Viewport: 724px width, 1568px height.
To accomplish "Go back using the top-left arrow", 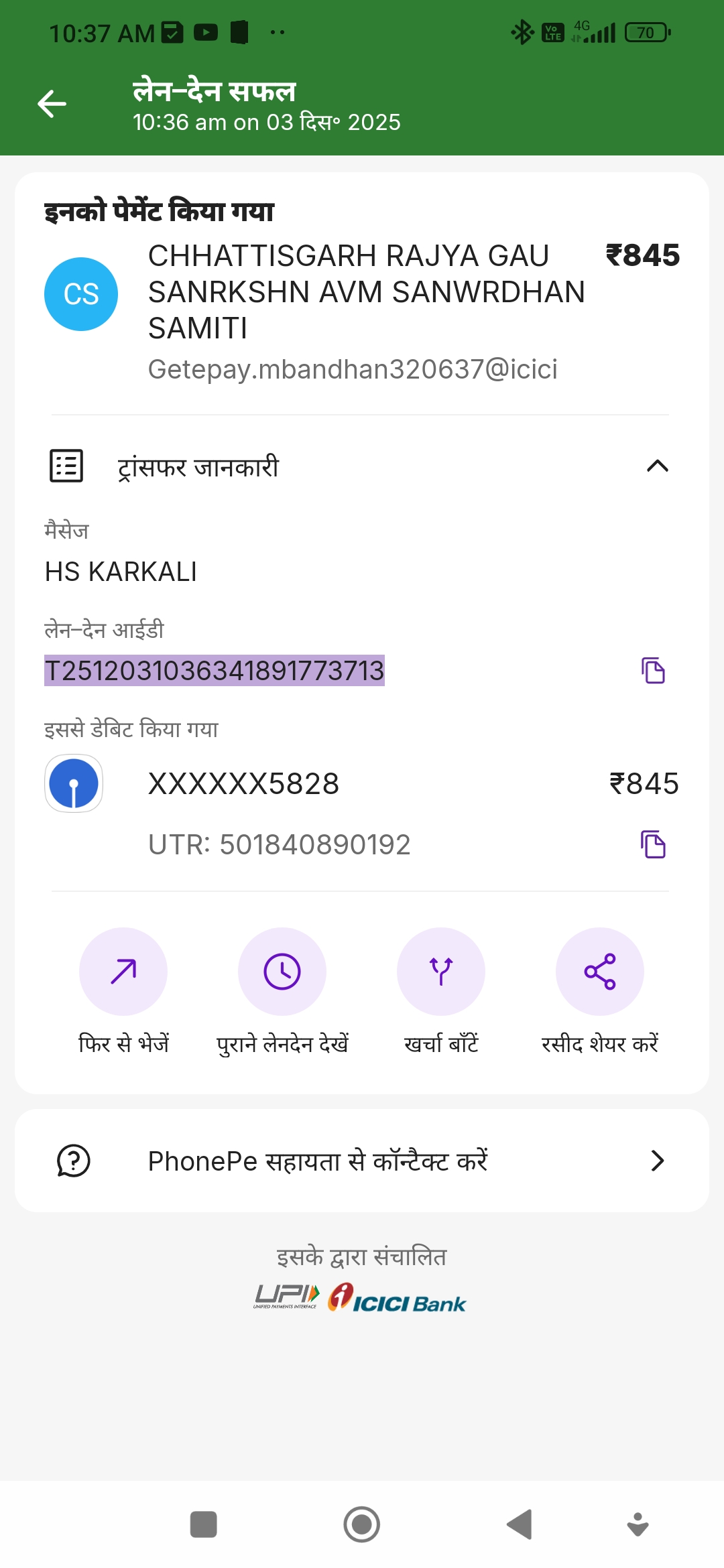I will coord(52,104).
